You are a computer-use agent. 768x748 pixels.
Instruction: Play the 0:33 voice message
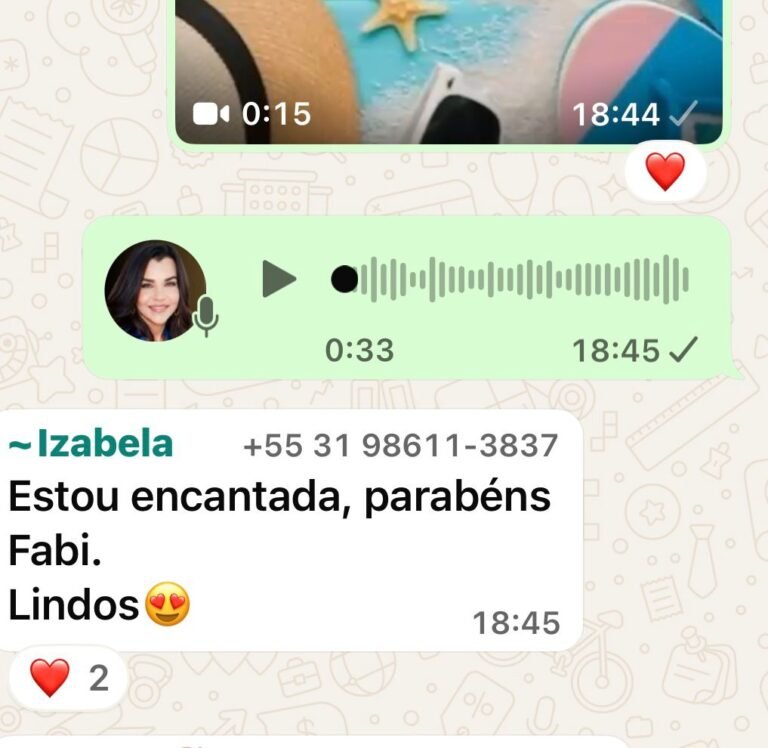coord(279,279)
